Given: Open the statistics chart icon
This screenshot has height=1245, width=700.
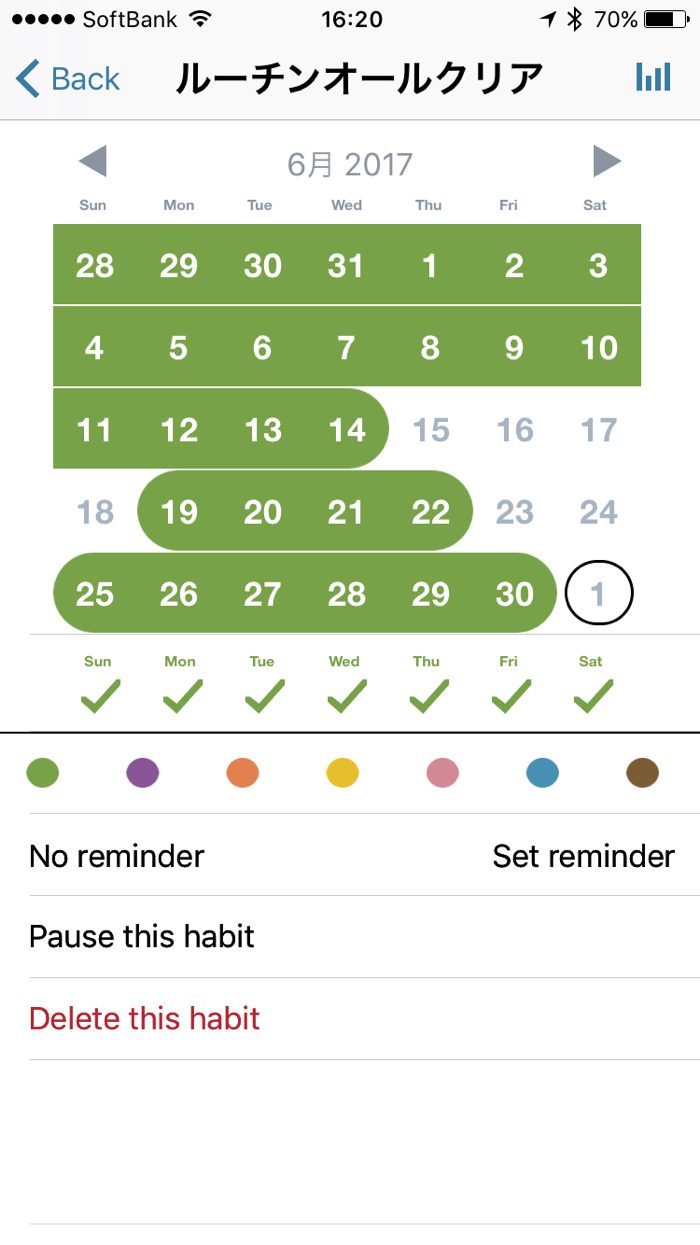Looking at the screenshot, I should point(653,78).
